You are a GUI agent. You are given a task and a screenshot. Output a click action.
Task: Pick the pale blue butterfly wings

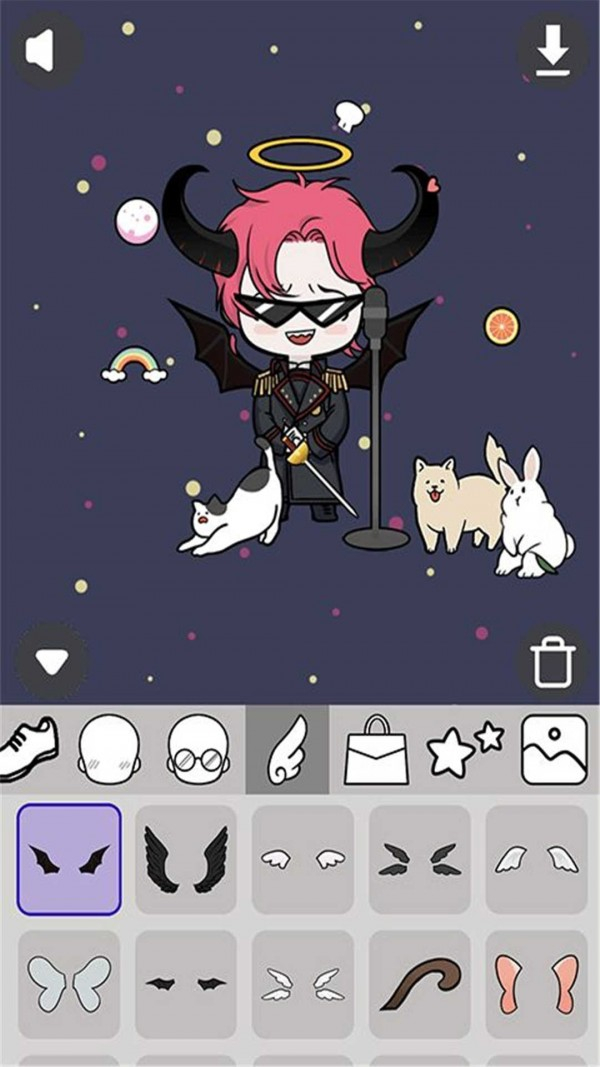pyautogui.click(x=69, y=983)
